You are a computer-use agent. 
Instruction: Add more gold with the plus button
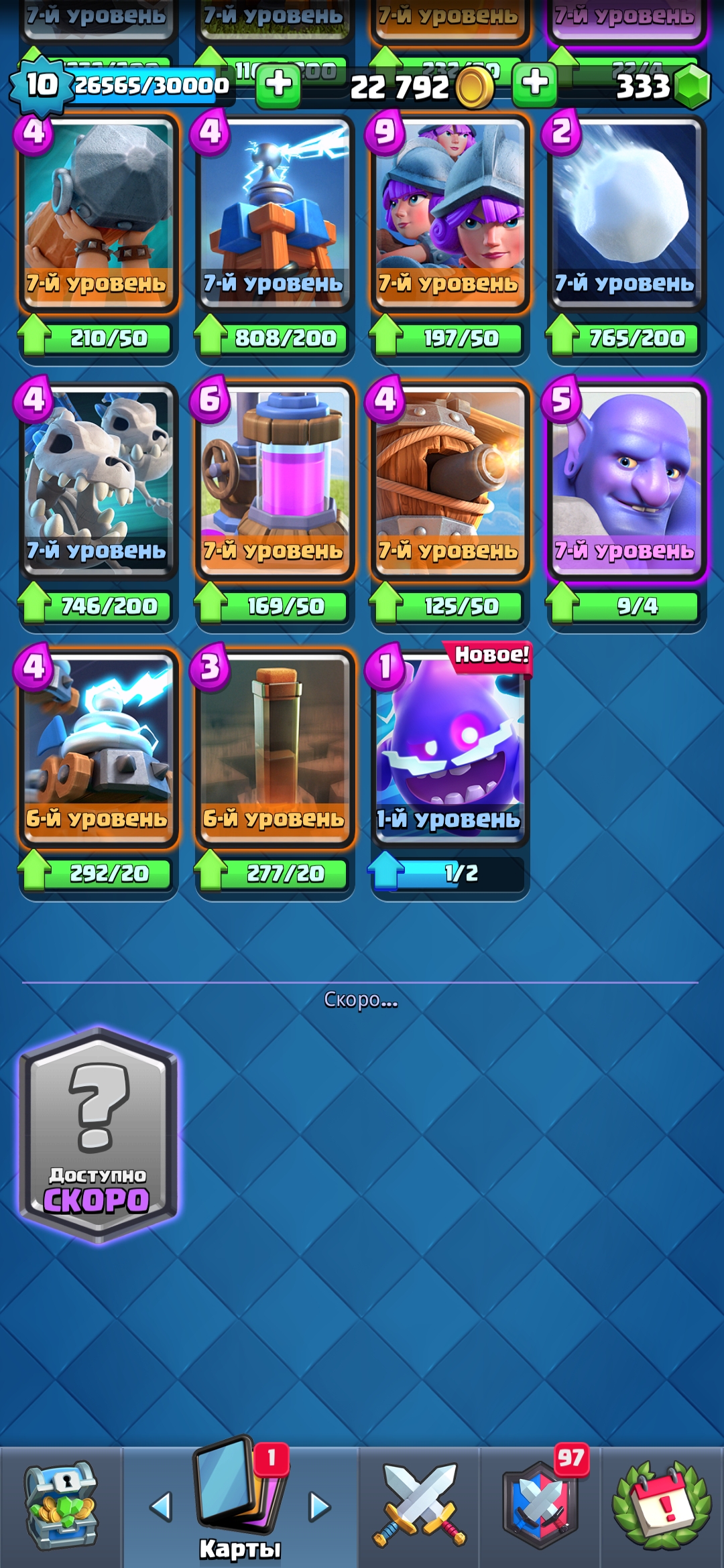tap(278, 85)
